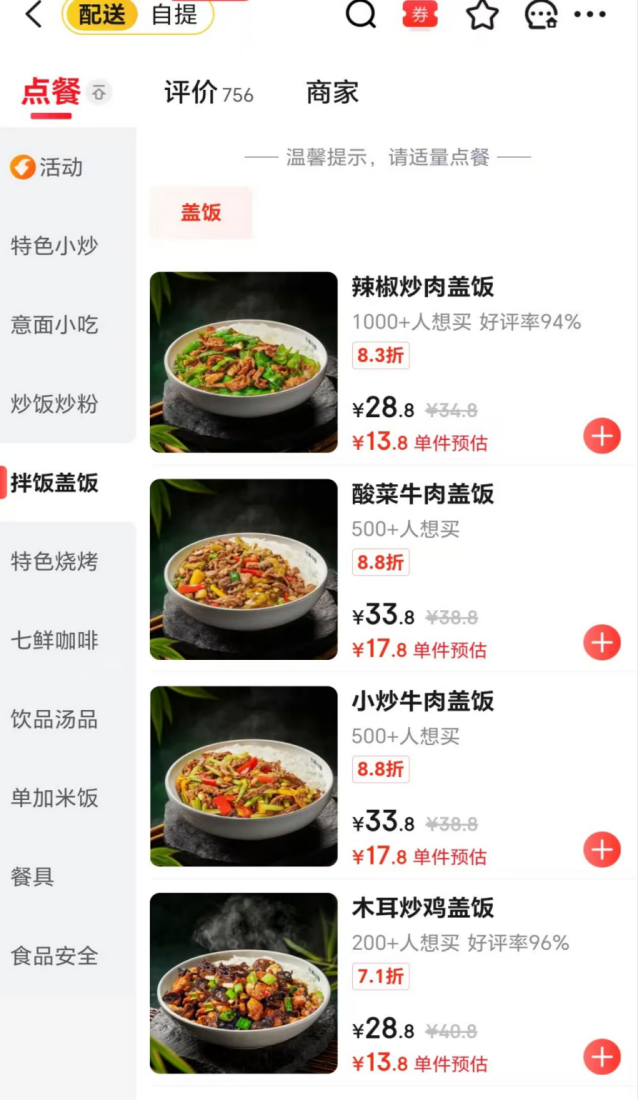
Task: Open the 小炒牛肉盖饭 dish details
Action: click(423, 701)
